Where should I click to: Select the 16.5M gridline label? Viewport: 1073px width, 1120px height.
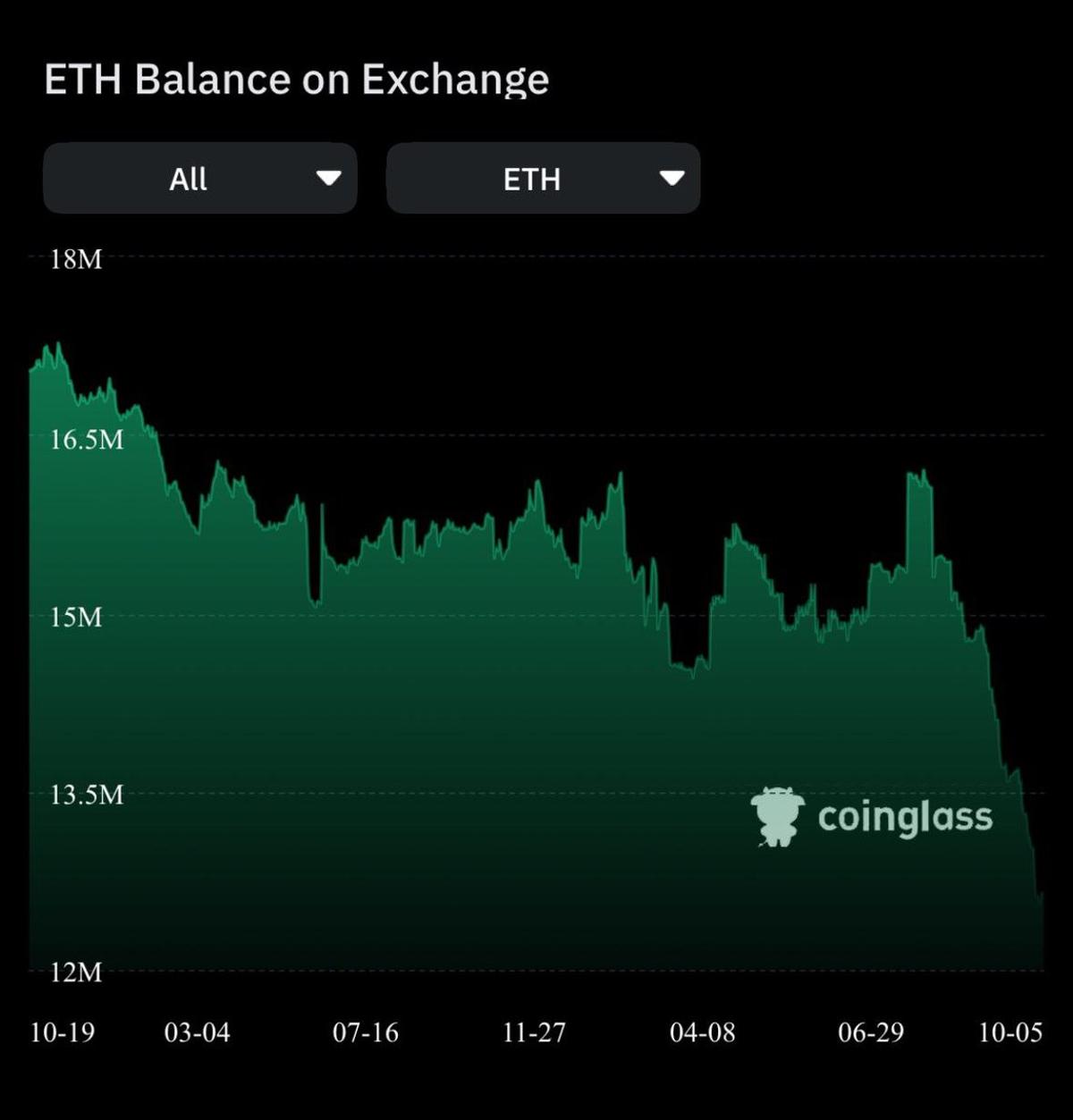coord(88,438)
